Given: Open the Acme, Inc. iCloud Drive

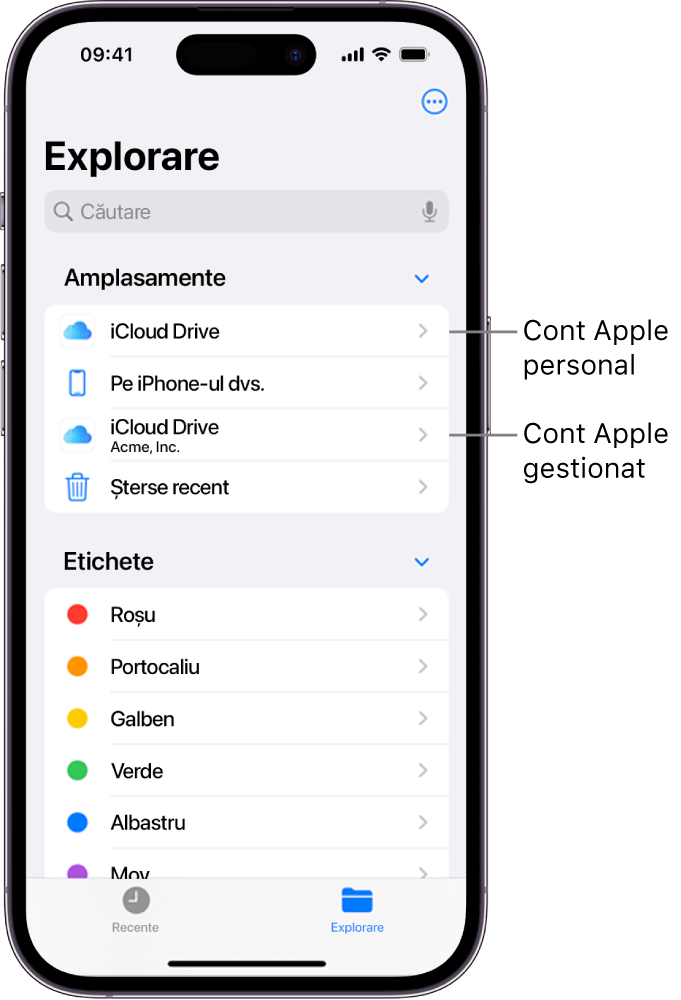Looking at the screenshot, I should [246, 435].
